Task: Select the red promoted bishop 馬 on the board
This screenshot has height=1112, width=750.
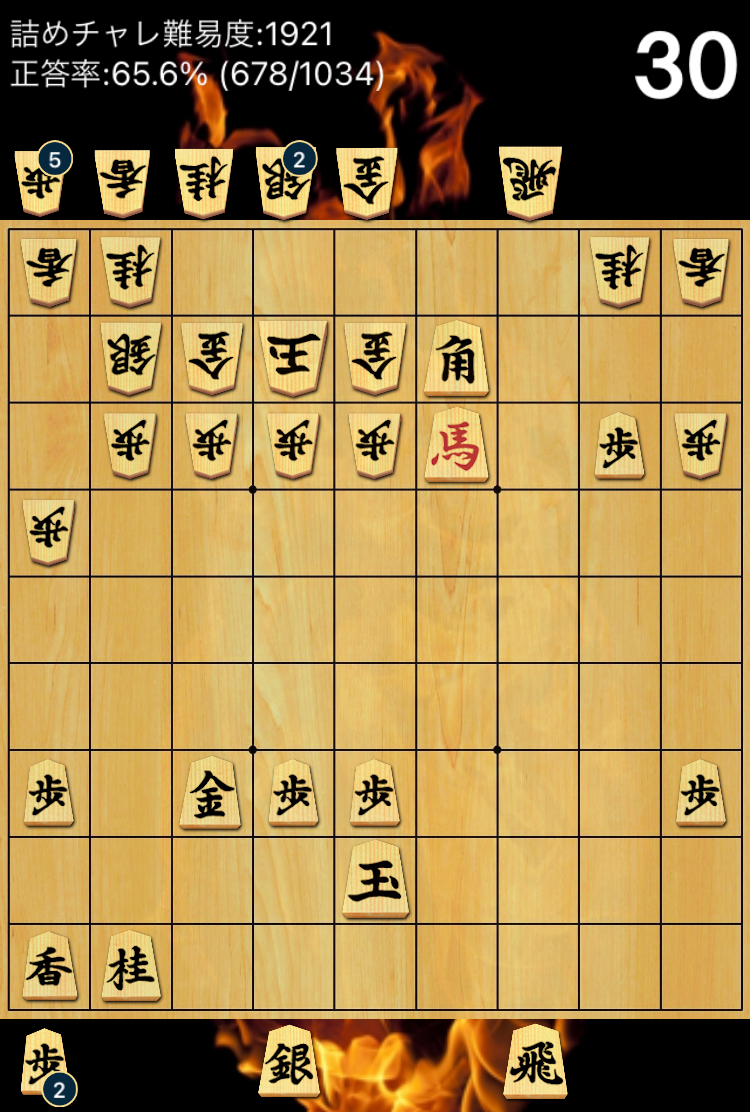Action: tap(457, 446)
